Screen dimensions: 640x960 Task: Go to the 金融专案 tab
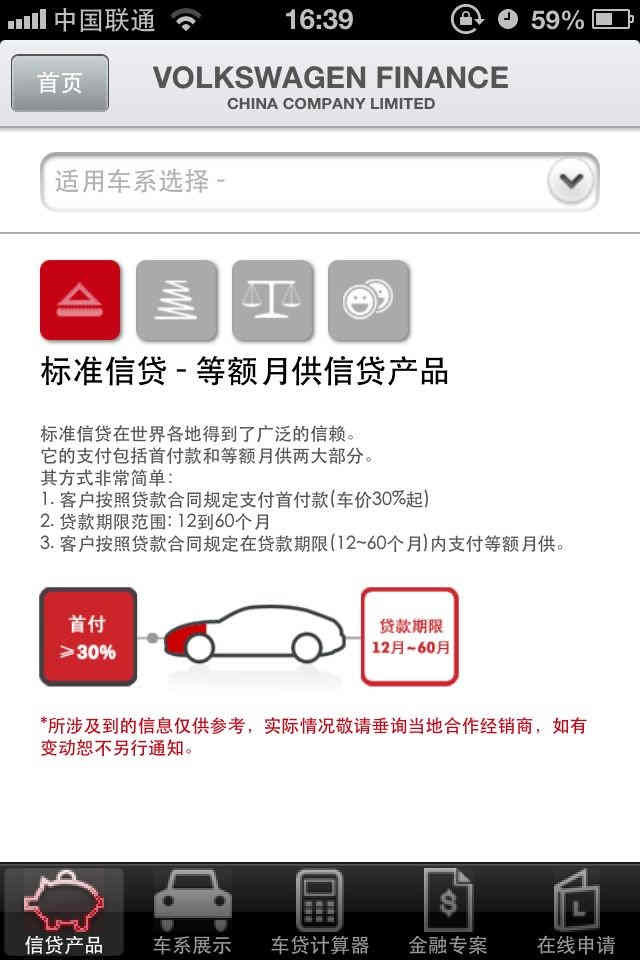(448, 912)
